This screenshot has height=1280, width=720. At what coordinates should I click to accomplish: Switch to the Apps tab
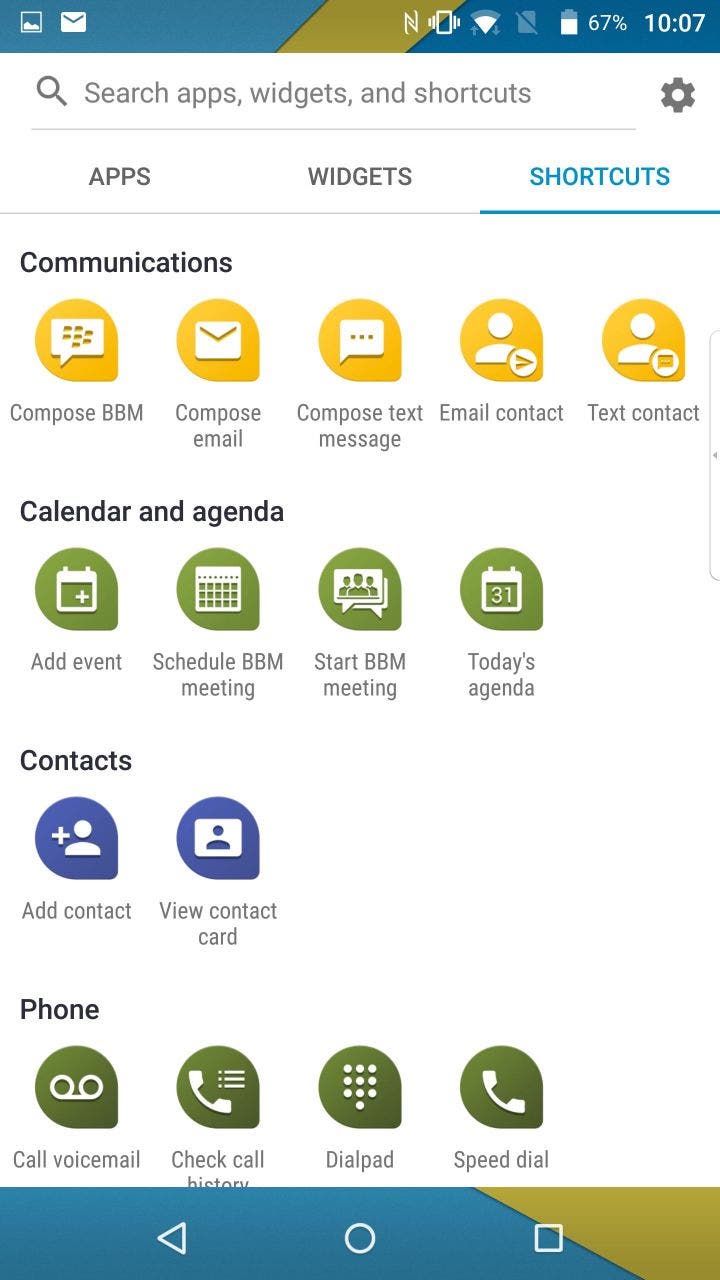(x=120, y=177)
